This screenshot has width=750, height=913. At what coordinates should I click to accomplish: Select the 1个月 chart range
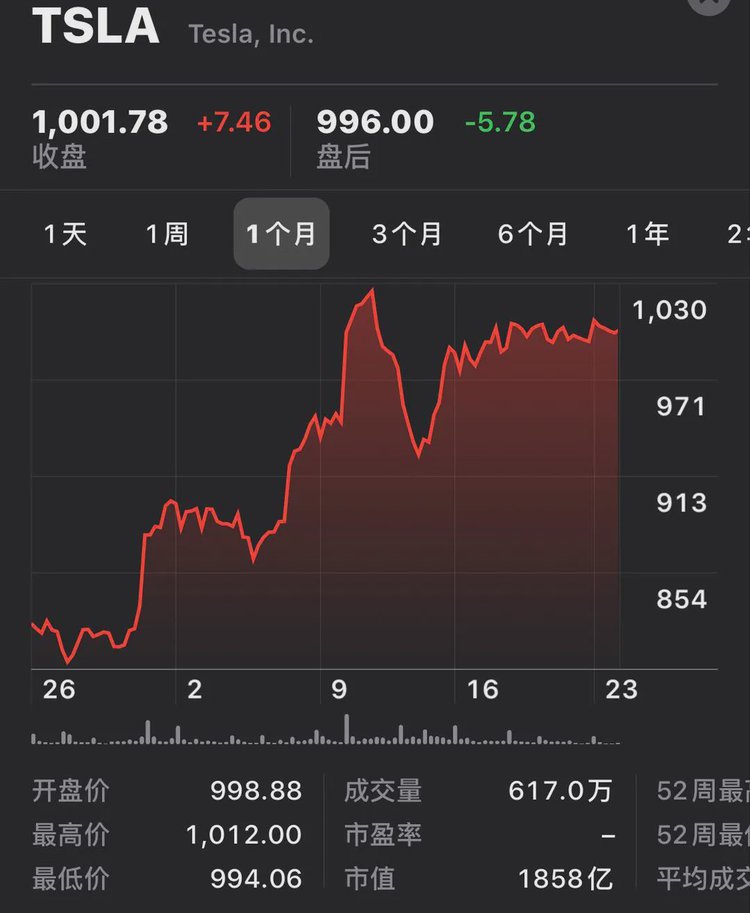click(281, 234)
